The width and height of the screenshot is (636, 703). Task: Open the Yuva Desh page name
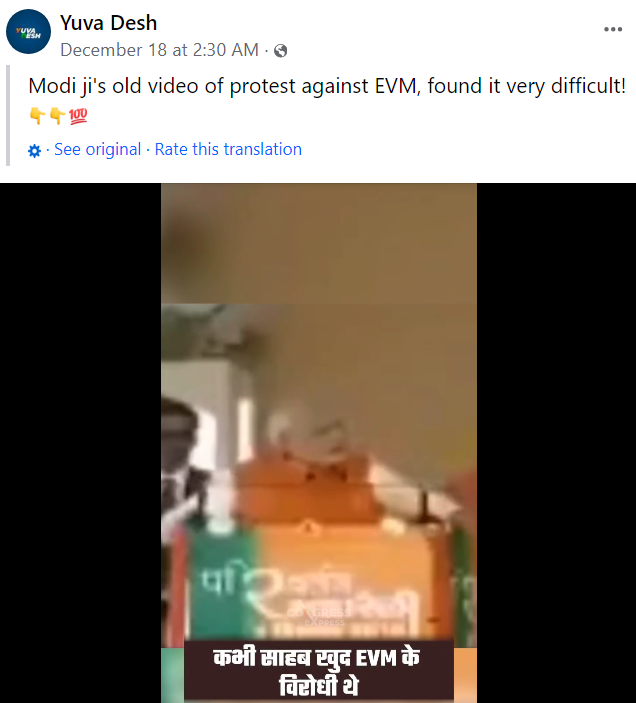coord(108,22)
